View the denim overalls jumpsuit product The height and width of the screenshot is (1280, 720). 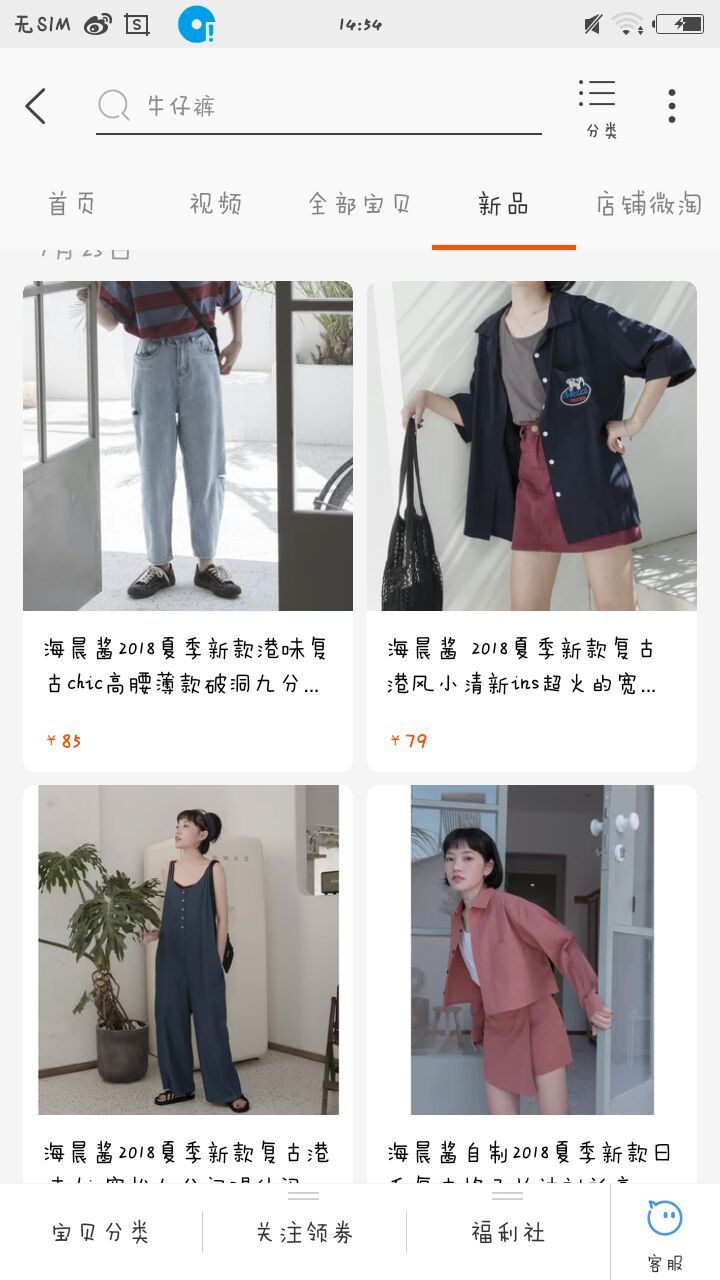pyautogui.click(x=188, y=950)
